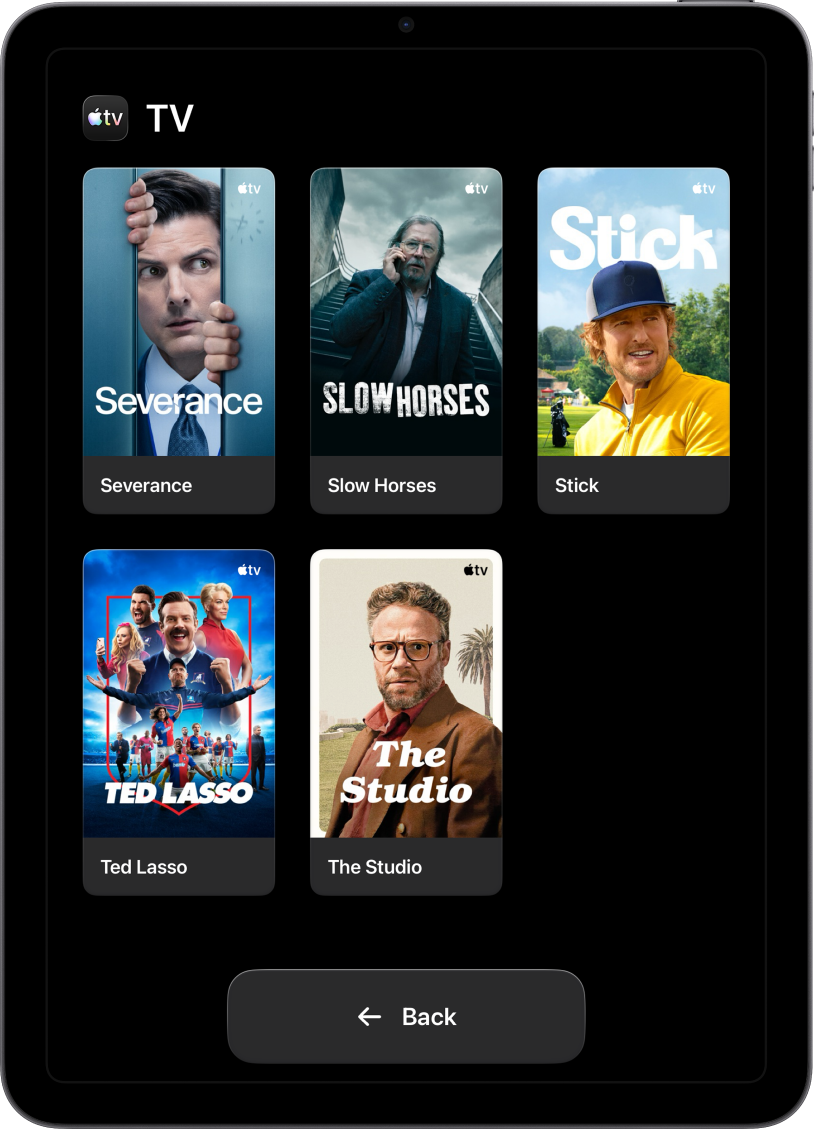Click the Apple TV app icon
Viewport: 814px width, 1132px height.
tap(105, 118)
